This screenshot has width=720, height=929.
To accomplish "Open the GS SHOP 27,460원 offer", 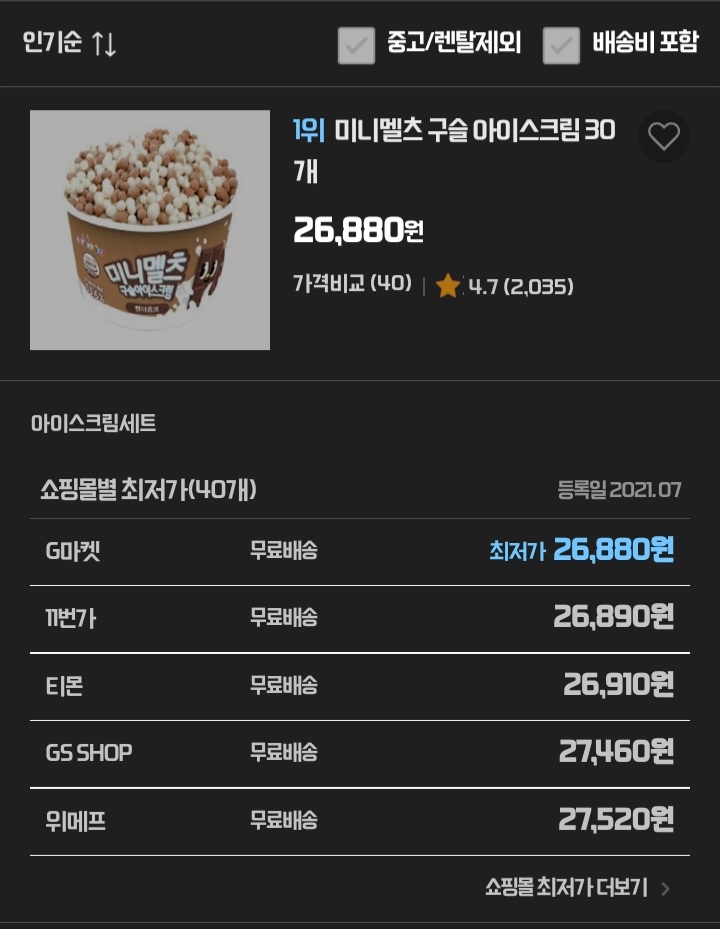I will click(360, 753).
